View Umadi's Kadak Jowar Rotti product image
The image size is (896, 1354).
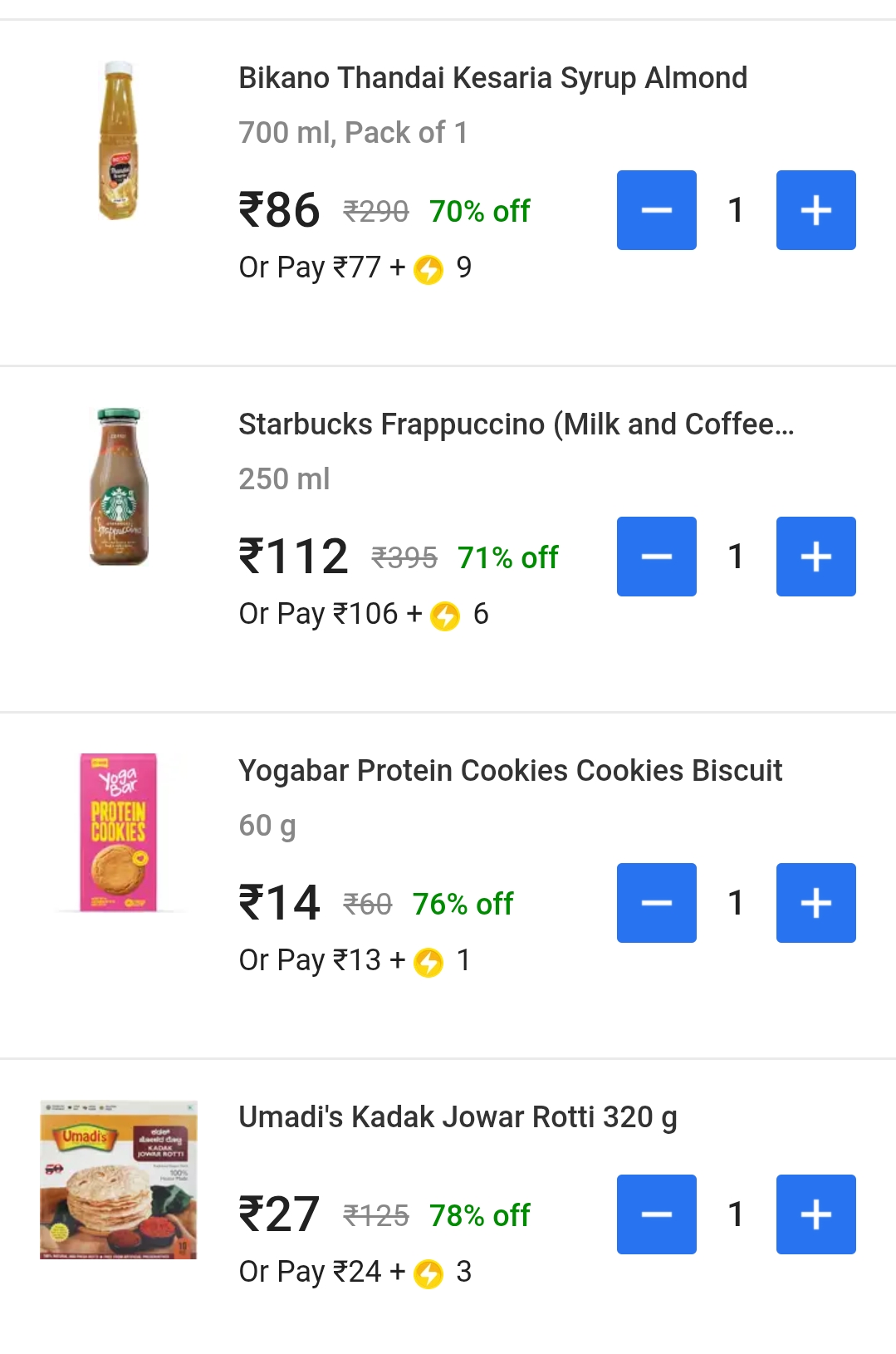(x=119, y=1180)
